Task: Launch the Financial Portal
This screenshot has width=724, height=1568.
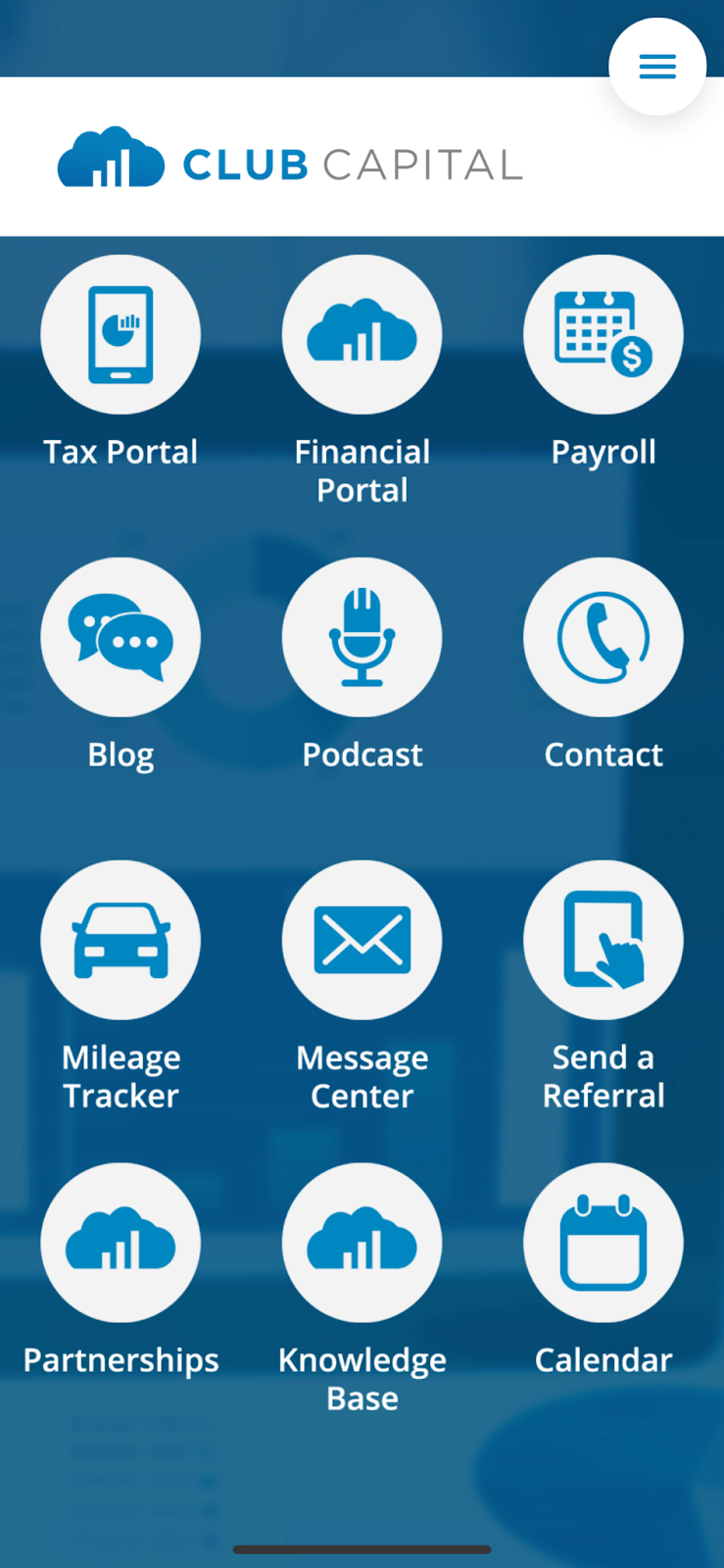Action: [362, 335]
